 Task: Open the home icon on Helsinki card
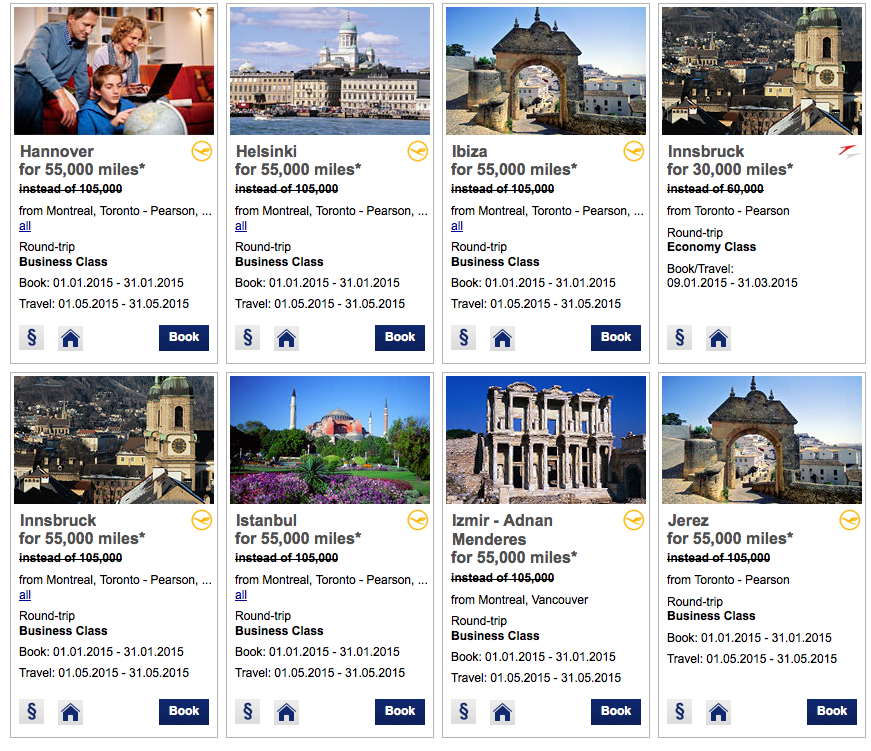pos(286,339)
